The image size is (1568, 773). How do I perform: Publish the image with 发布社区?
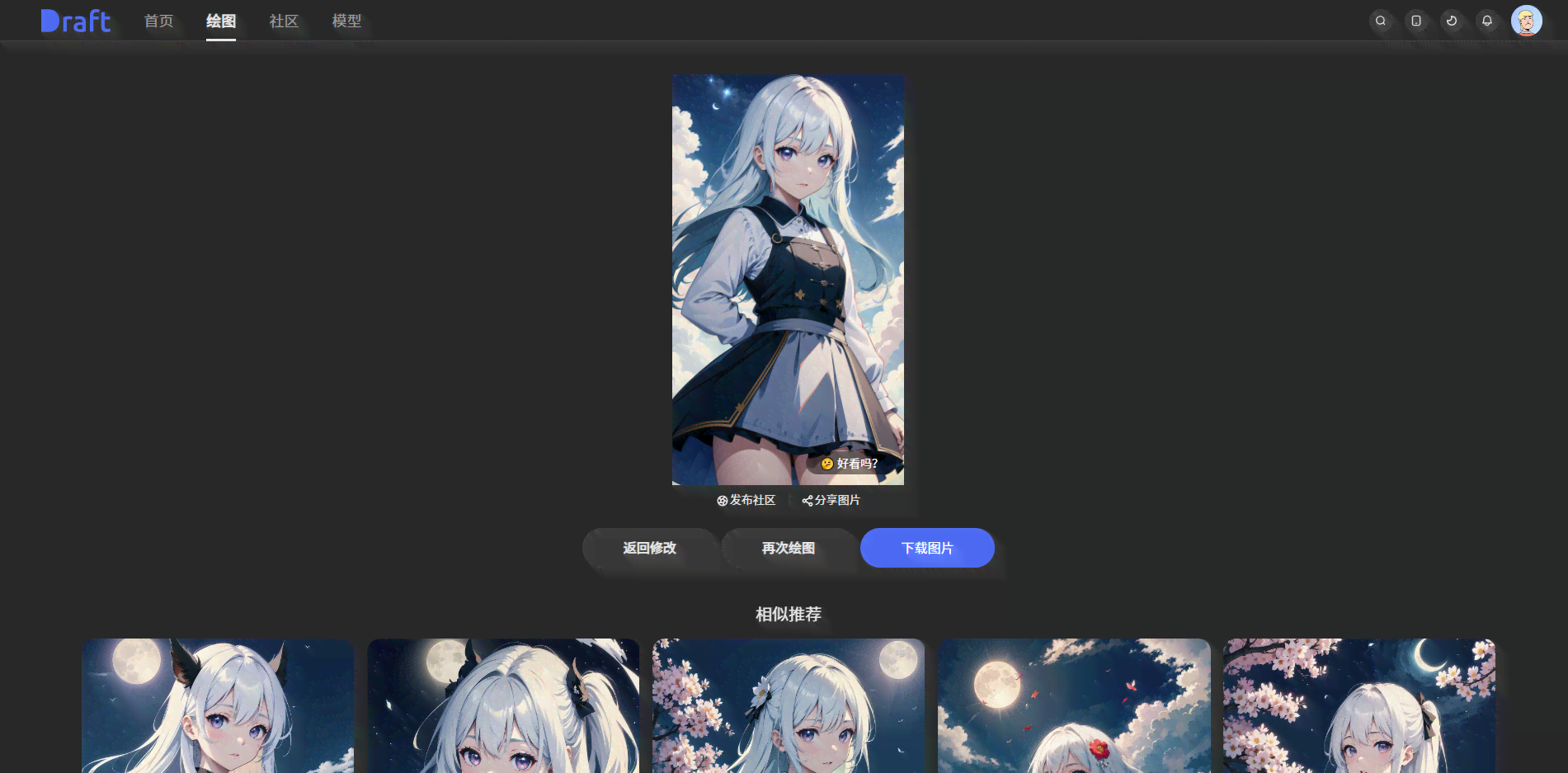click(746, 500)
